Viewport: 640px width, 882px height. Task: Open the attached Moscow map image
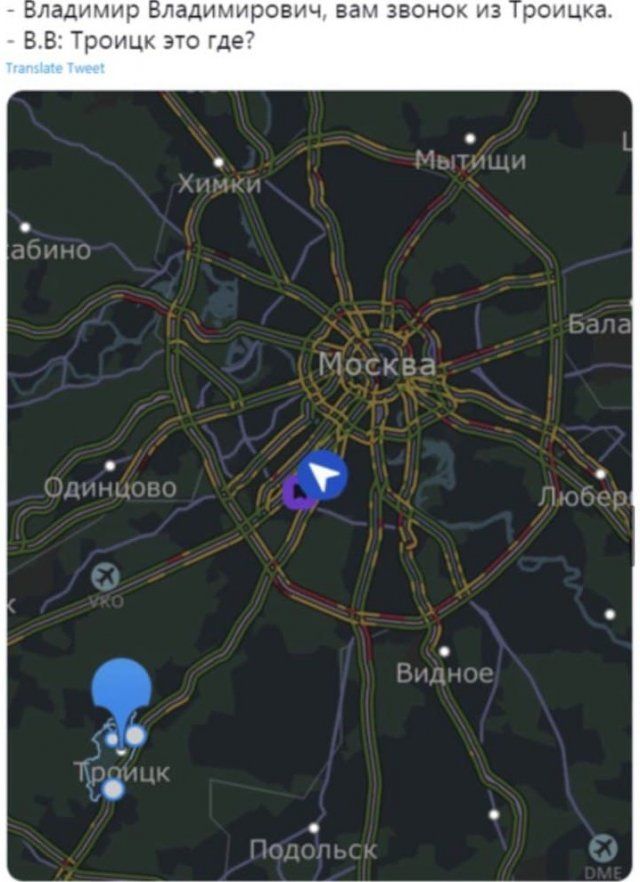pos(320,485)
